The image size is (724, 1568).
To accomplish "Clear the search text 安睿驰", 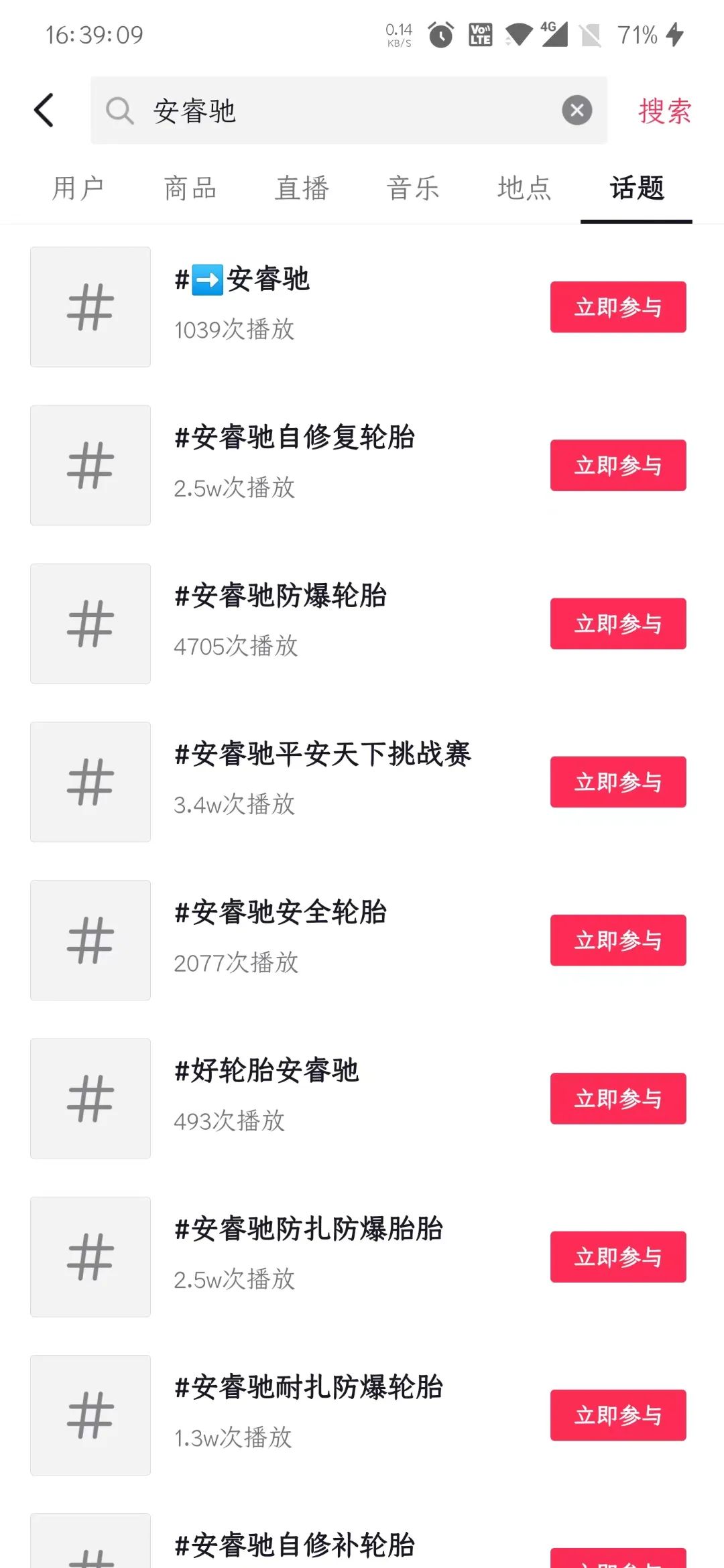I will pos(577,111).
